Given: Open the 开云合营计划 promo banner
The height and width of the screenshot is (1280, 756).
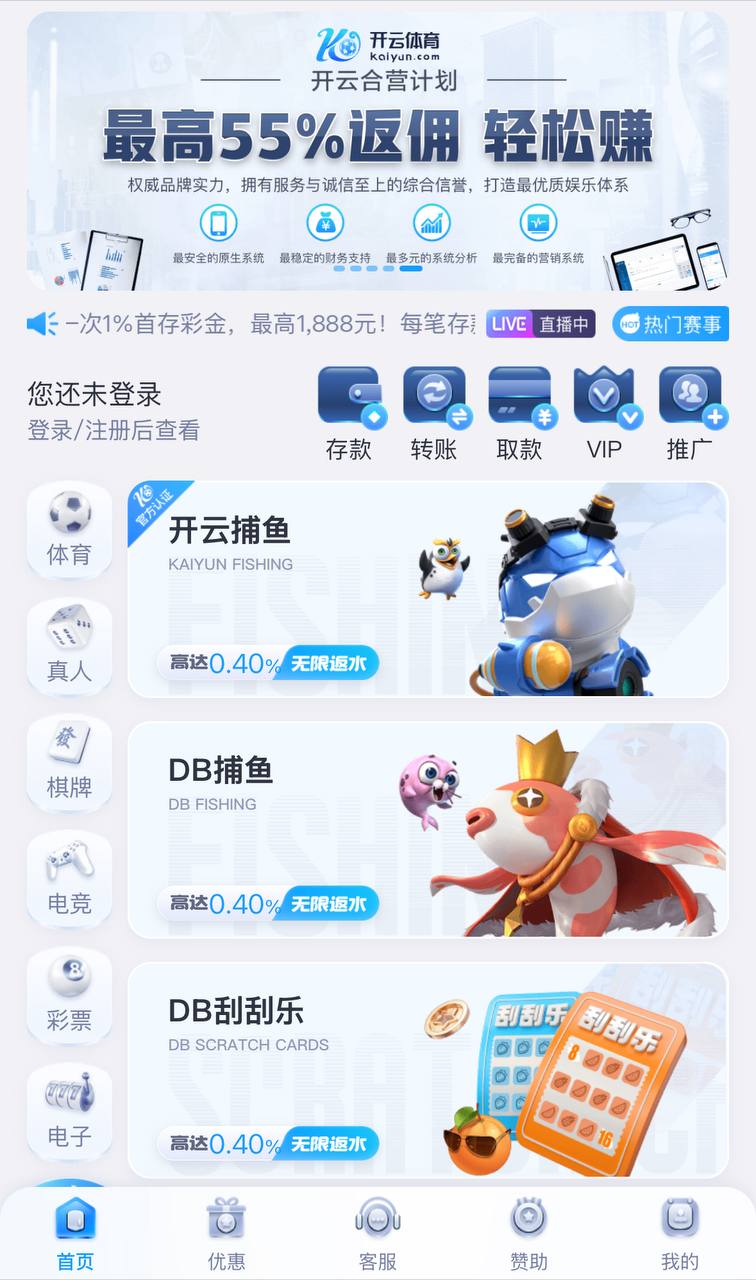Looking at the screenshot, I should coord(378,150).
